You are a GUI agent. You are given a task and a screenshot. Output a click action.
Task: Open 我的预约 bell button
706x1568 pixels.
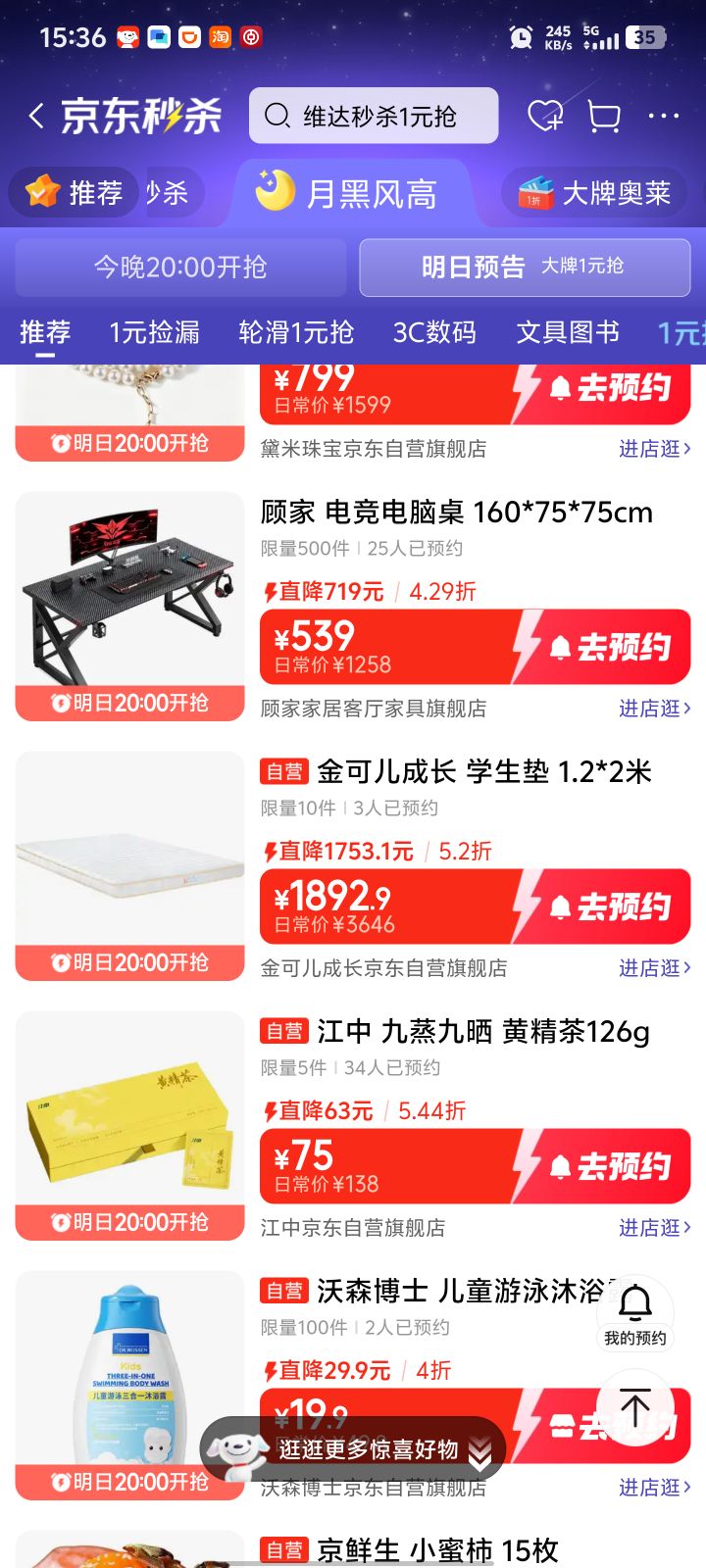tap(634, 1313)
